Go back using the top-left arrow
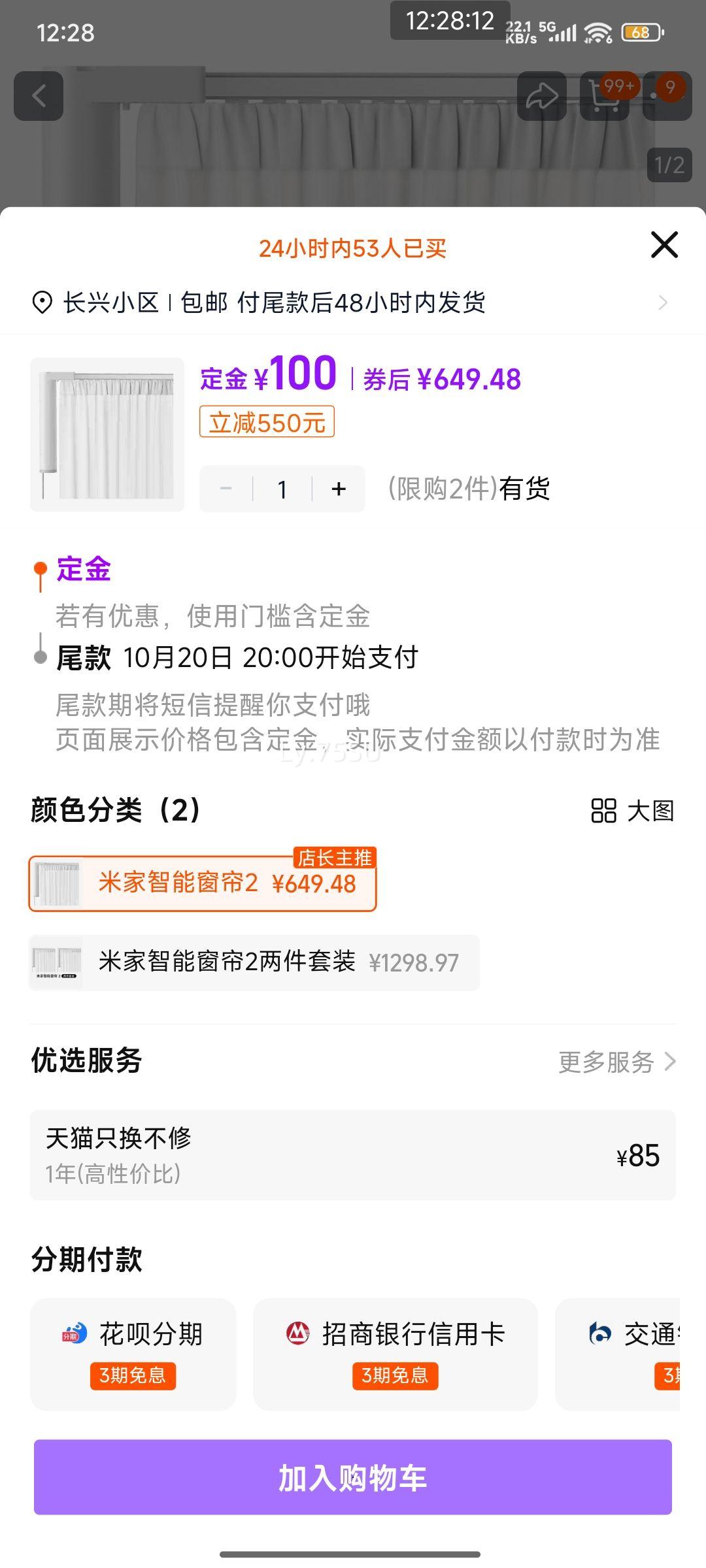The width and height of the screenshot is (706, 1568). tap(39, 96)
